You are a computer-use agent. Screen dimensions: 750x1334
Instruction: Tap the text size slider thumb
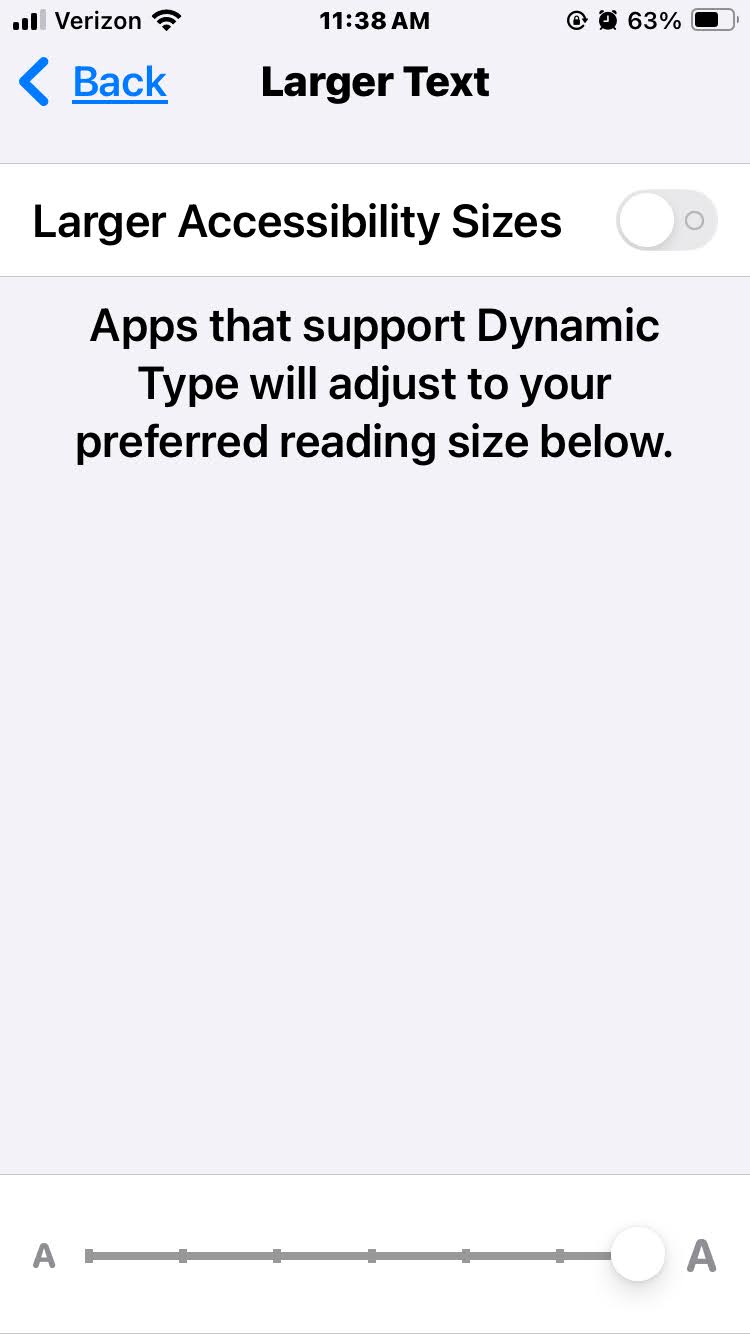(637, 1254)
